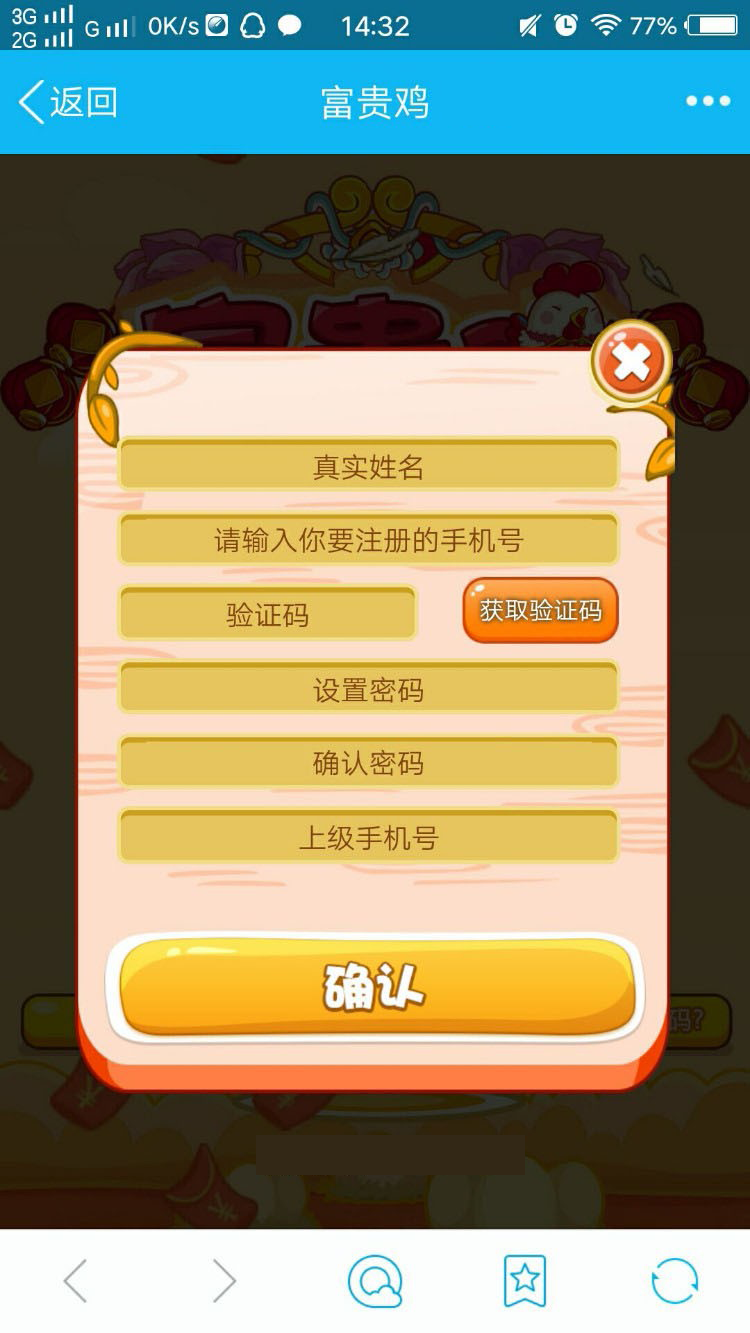
Task: Tap the 返回 back button
Action: click(68, 102)
